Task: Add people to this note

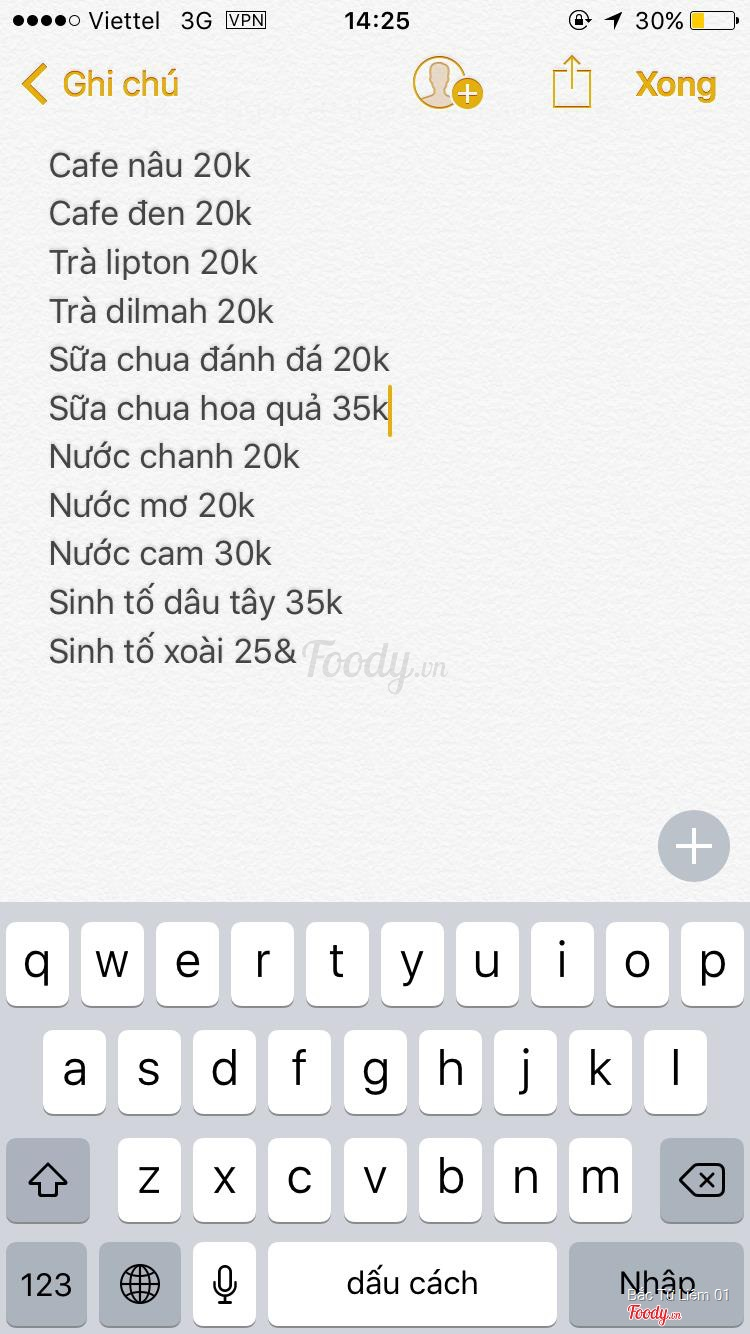Action: pyautogui.click(x=446, y=84)
